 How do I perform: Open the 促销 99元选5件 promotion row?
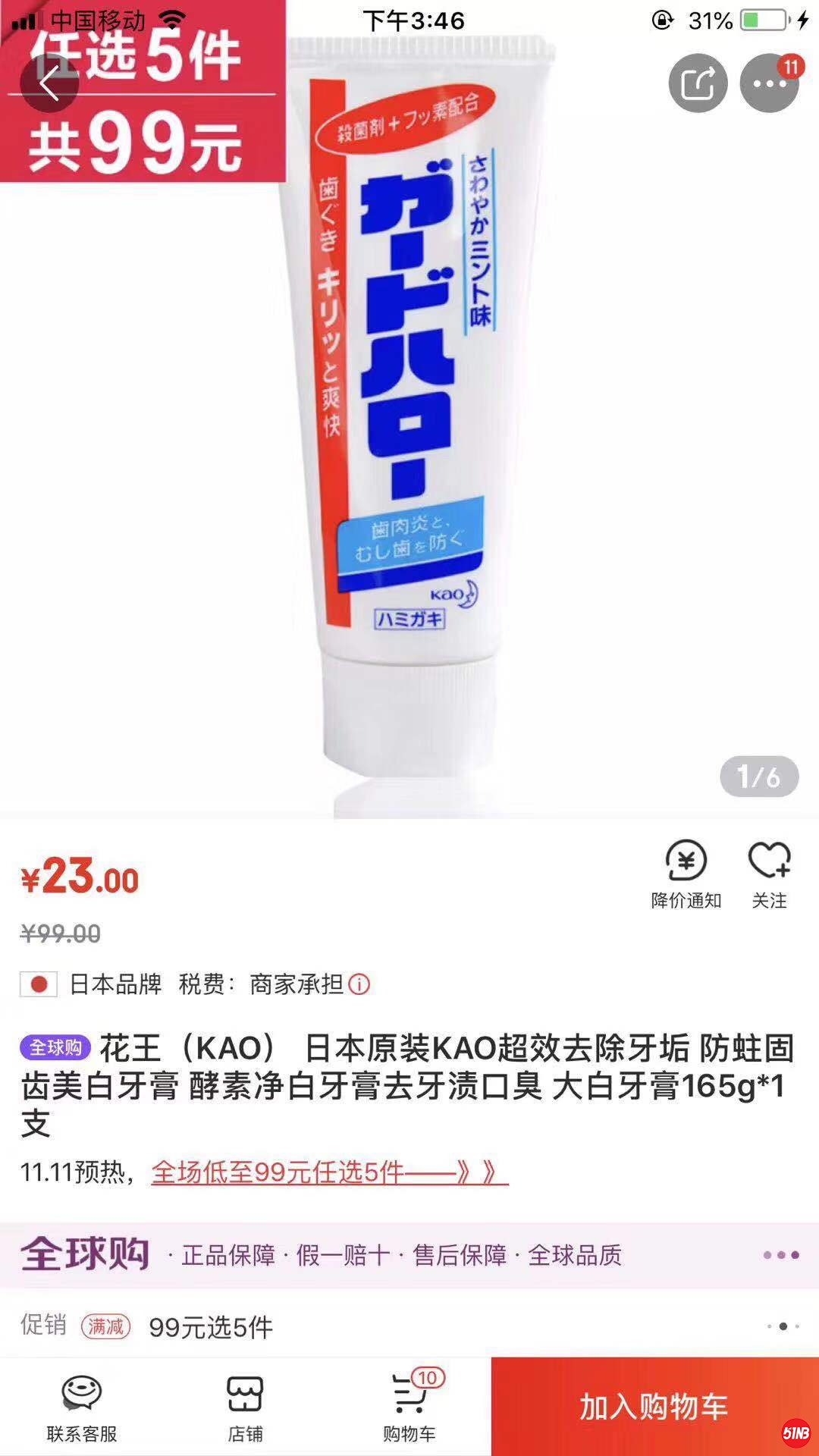[409, 1326]
